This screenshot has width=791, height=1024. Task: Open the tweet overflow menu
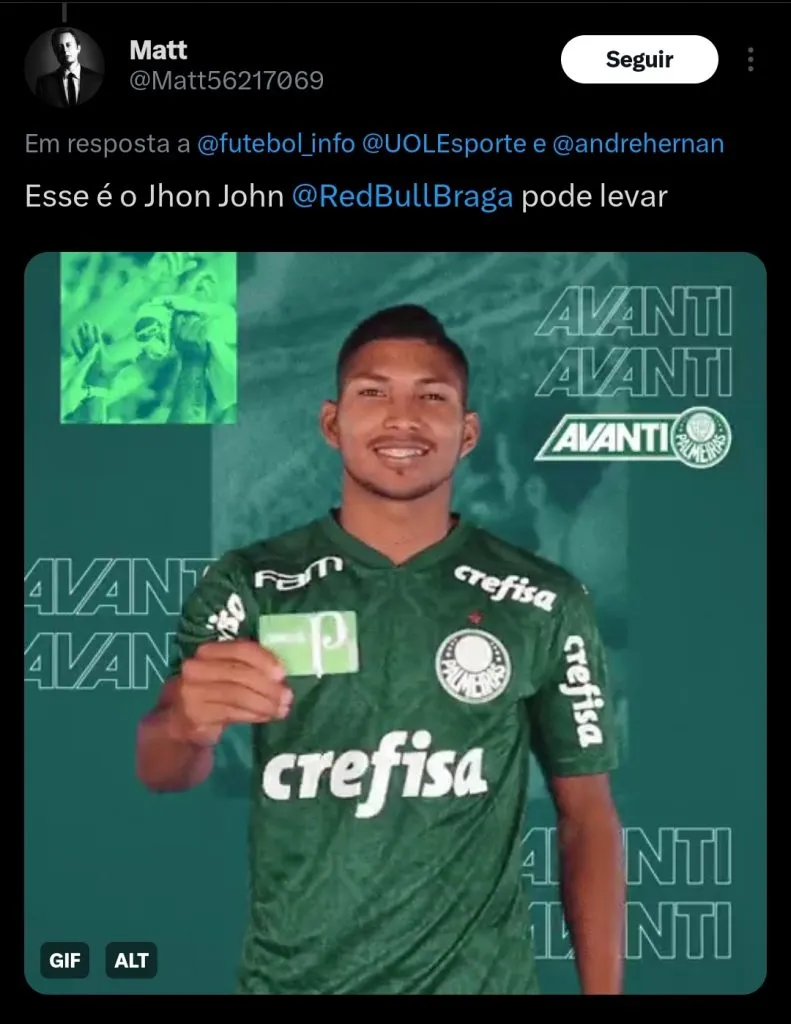751,60
